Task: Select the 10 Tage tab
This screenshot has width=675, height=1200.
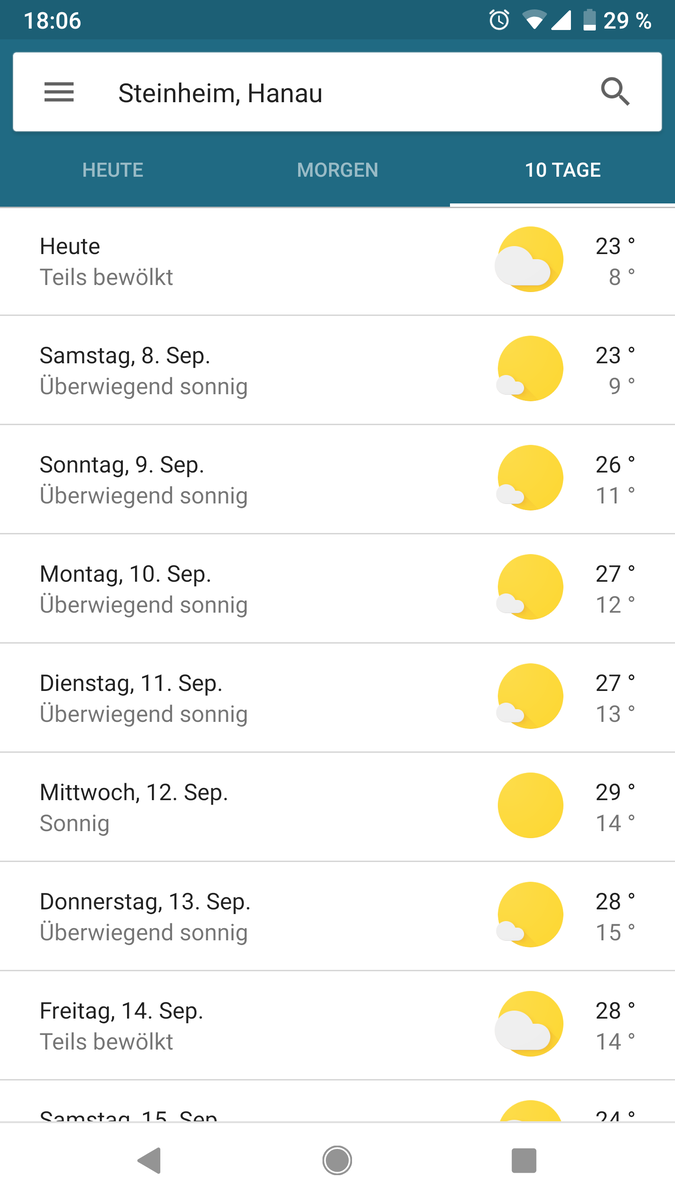Action: 562,170
